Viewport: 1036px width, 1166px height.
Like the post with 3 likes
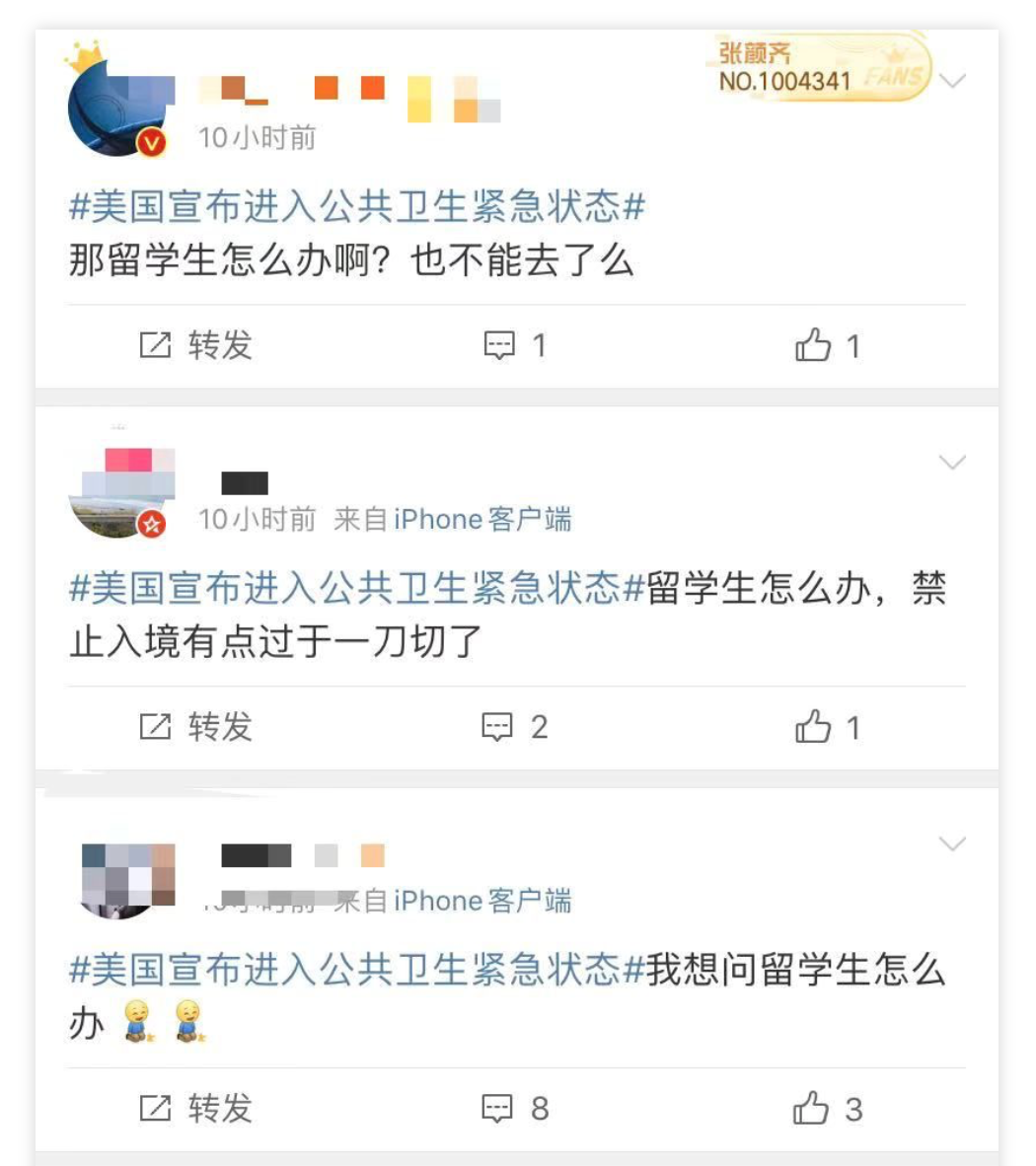pyautogui.click(x=827, y=1108)
